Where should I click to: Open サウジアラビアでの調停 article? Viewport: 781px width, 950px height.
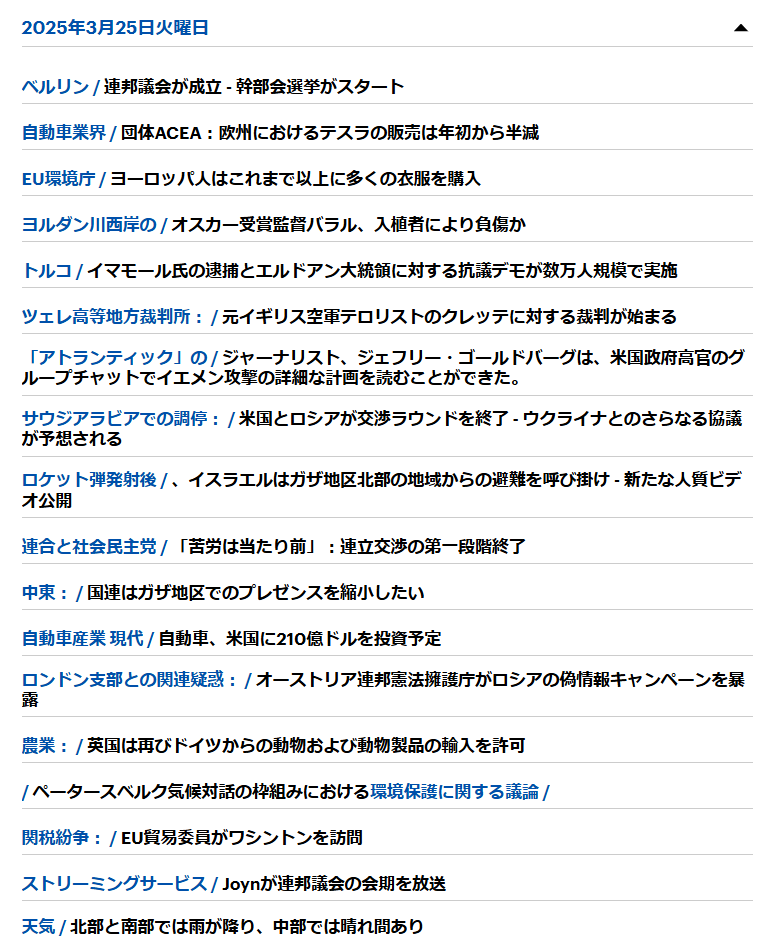click(x=382, y=428)
